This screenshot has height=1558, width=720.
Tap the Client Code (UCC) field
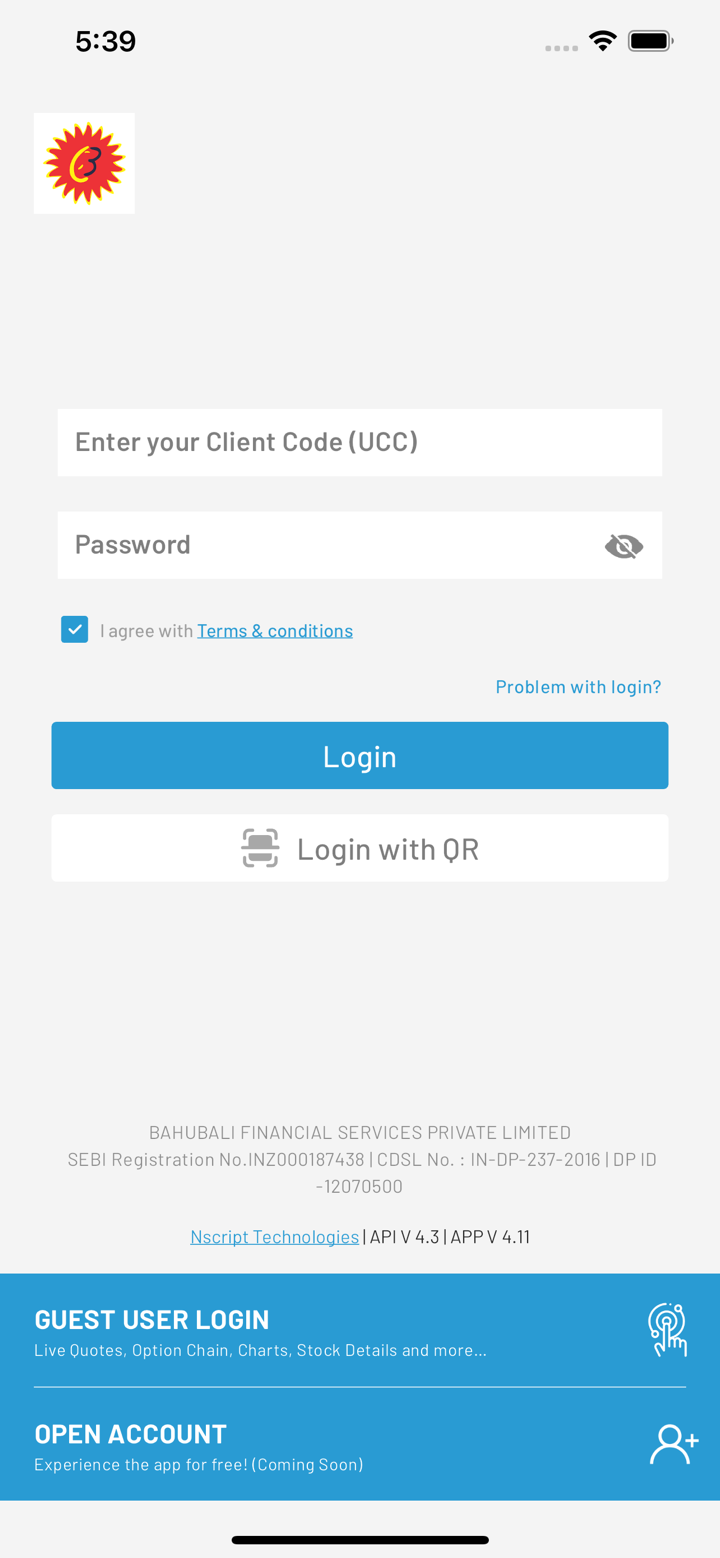(x=360, y=442)
